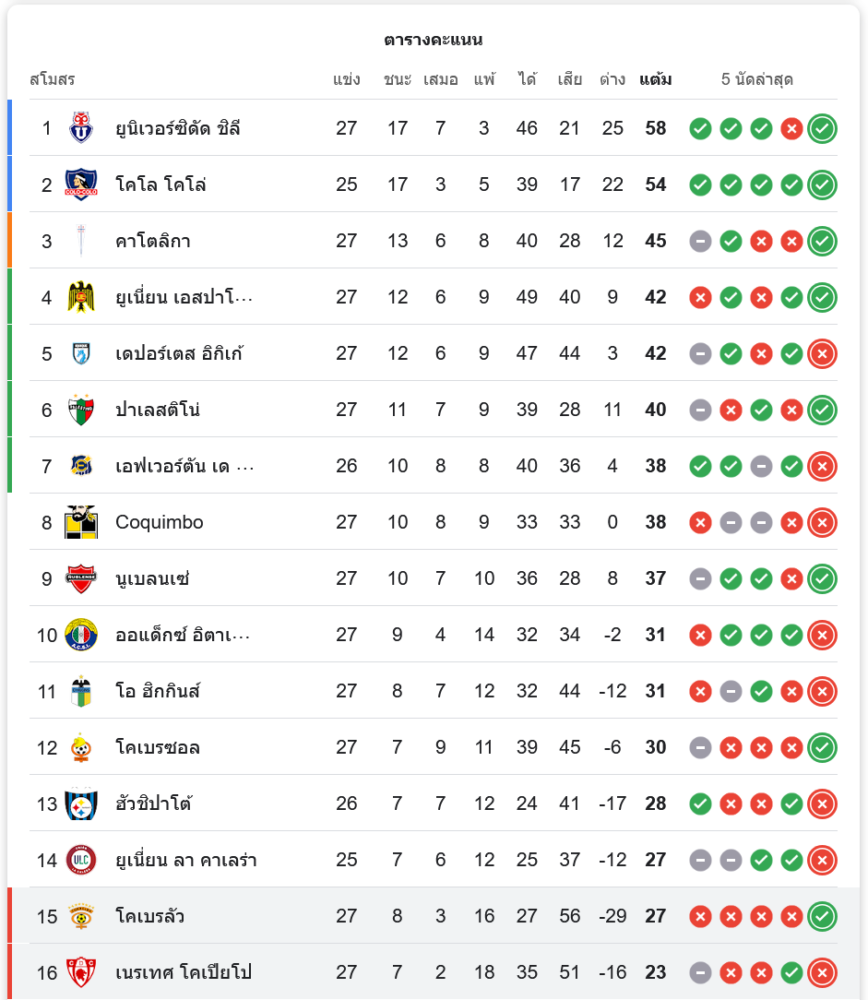This screenshot has height=1000, width=868.
Task: Open the ยูนิเวอร์ซิดัด ชิลี team row
Action: [x=178, y=128]
